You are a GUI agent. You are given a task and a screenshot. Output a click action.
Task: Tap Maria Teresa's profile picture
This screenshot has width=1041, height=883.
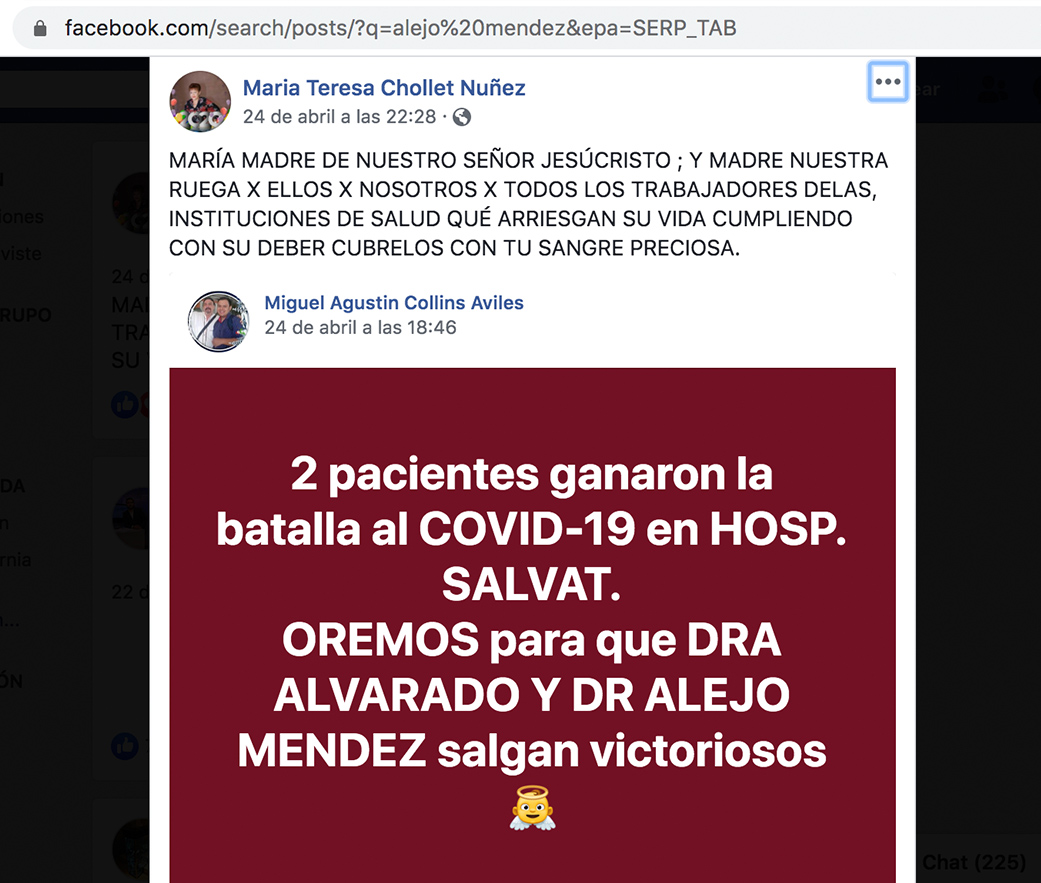click(200, 100)
